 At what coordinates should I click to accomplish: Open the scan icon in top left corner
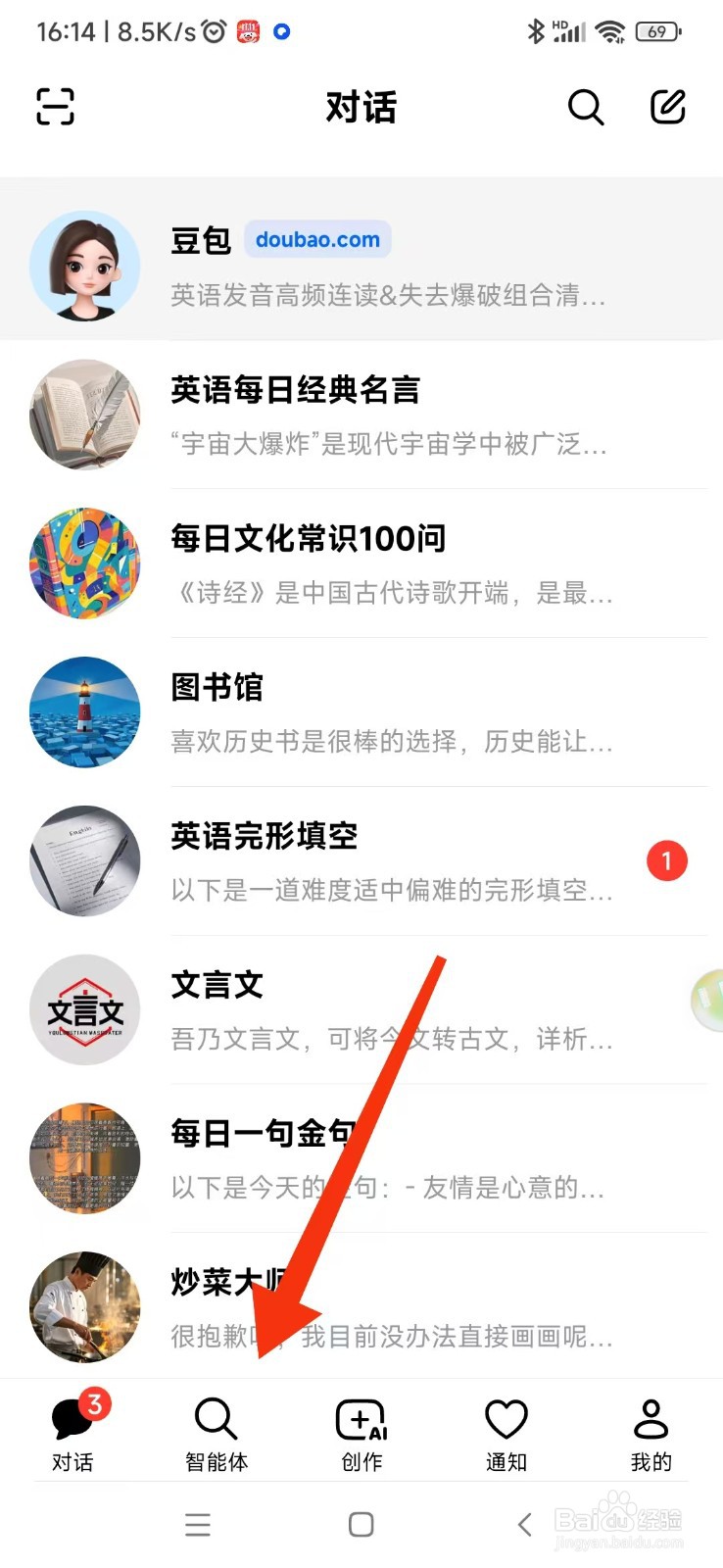click(54, 107)
